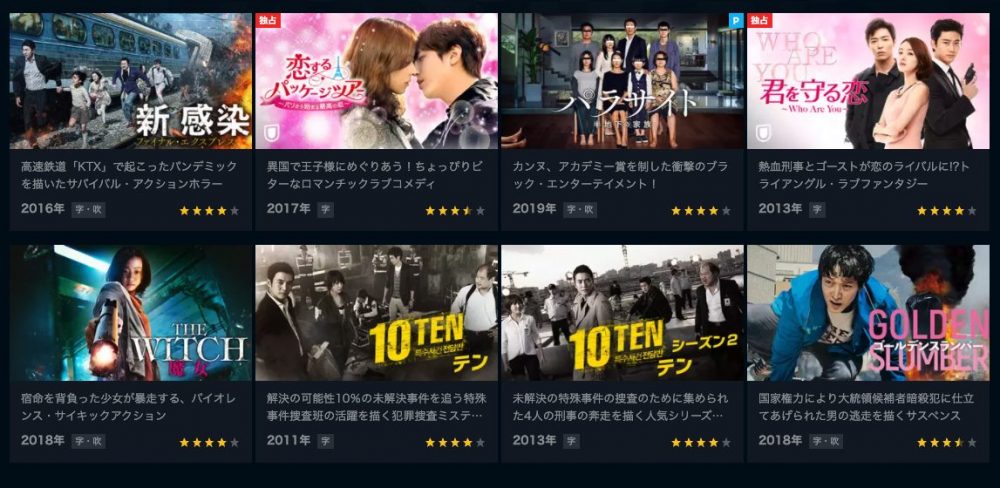Viewport: 1000px width, 488px height.
Task: Open the 2011 TEN テン drama card
Action: pos(376,314)
